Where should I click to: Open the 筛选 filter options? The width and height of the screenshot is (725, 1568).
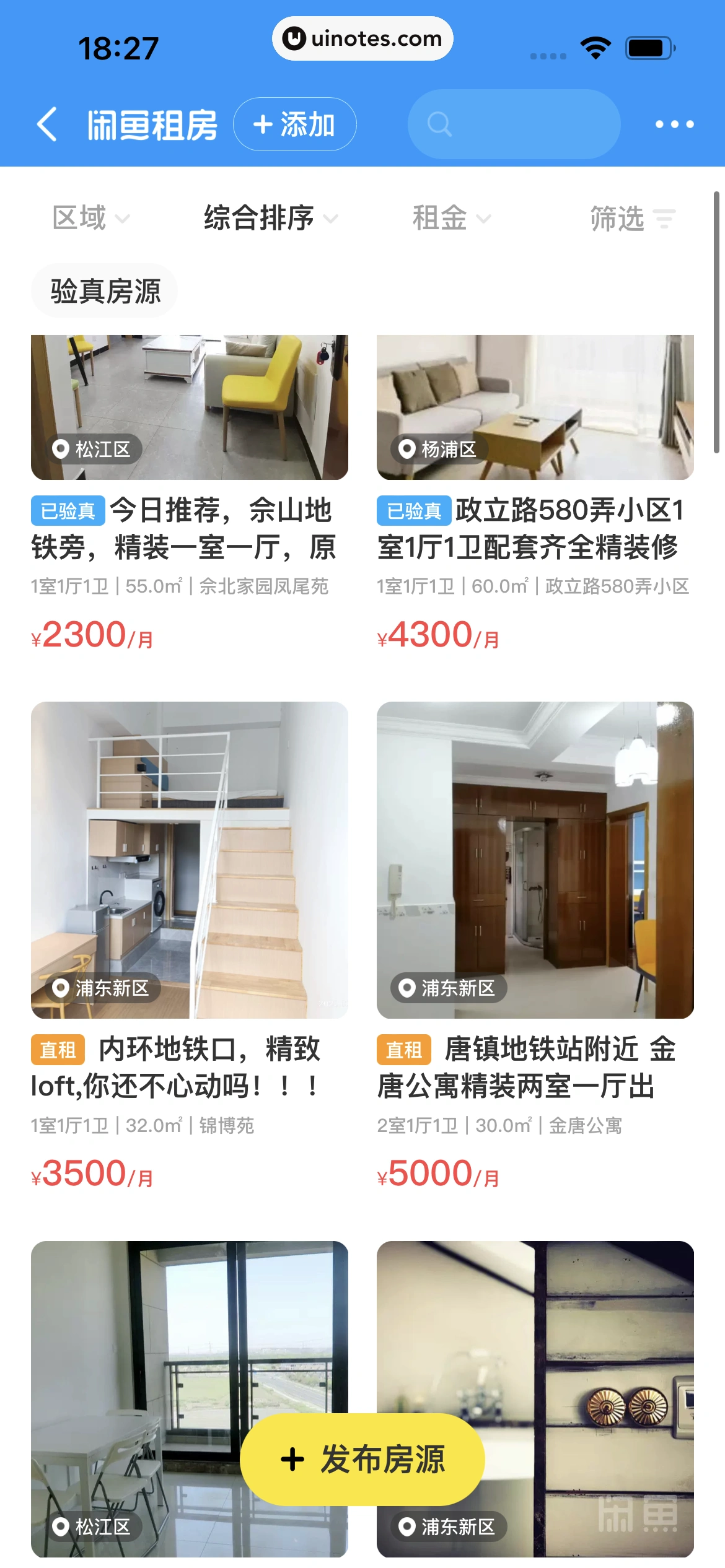632,218
